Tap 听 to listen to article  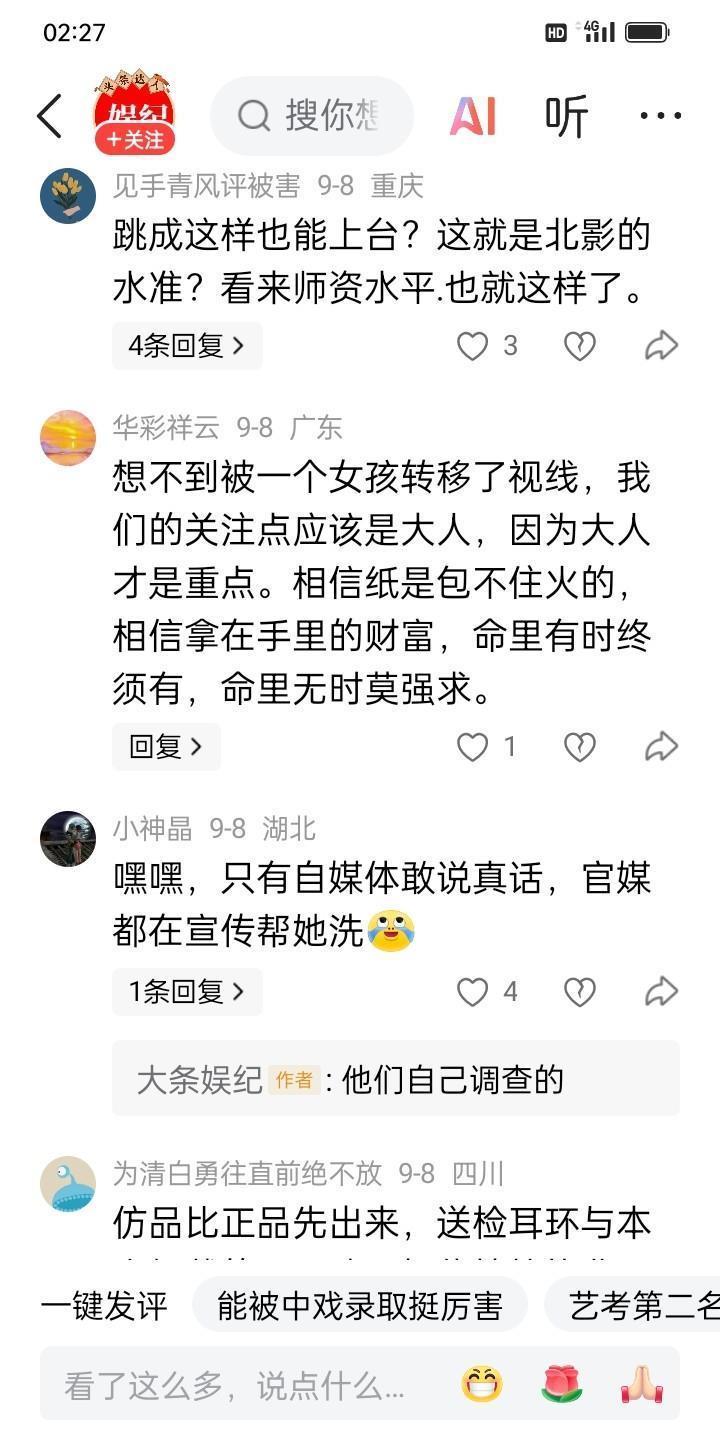point(567,117)
